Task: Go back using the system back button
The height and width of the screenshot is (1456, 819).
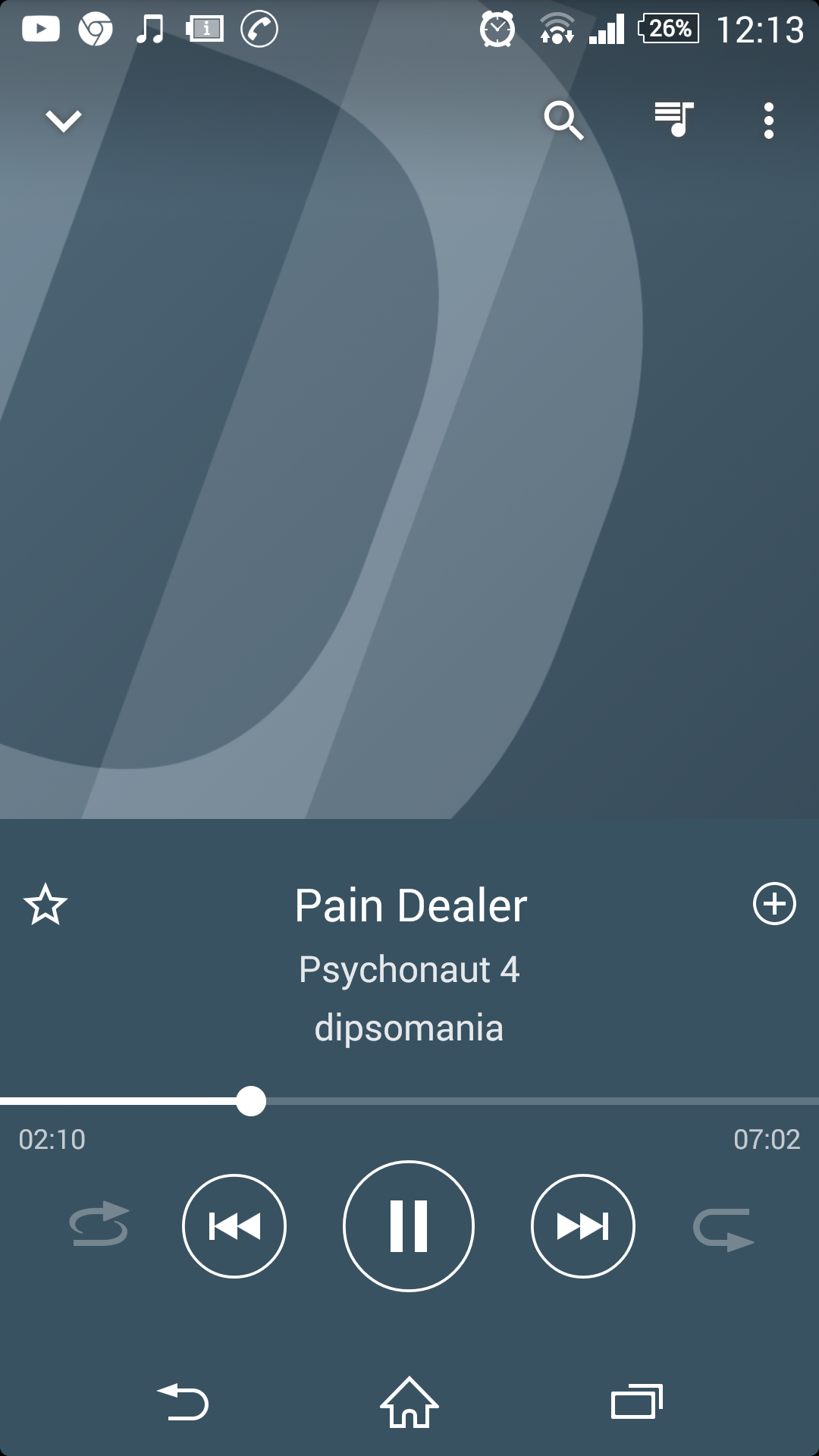Action: click(183, 1401)
